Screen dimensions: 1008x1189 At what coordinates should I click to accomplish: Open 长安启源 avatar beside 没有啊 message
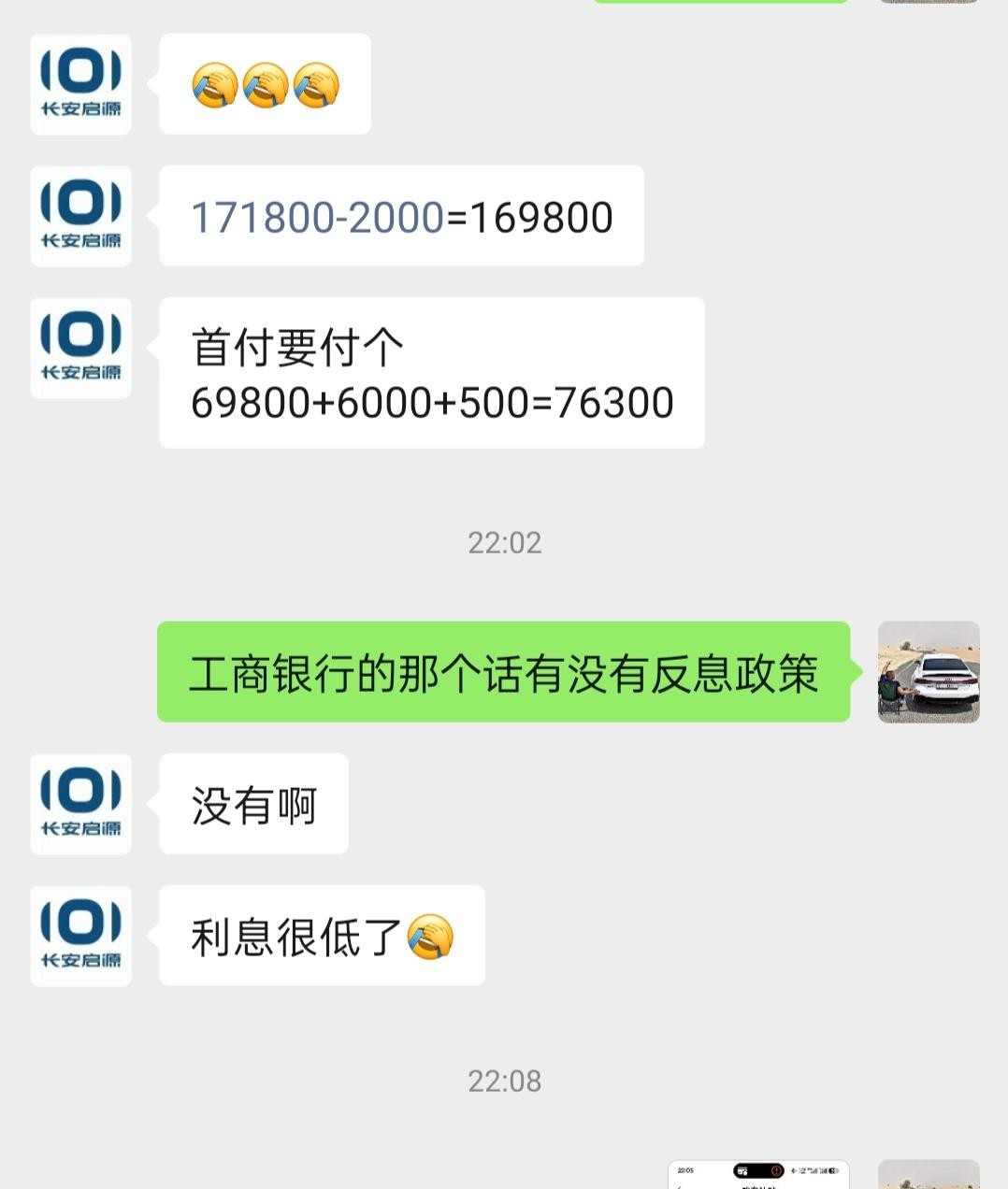(81, 804)
